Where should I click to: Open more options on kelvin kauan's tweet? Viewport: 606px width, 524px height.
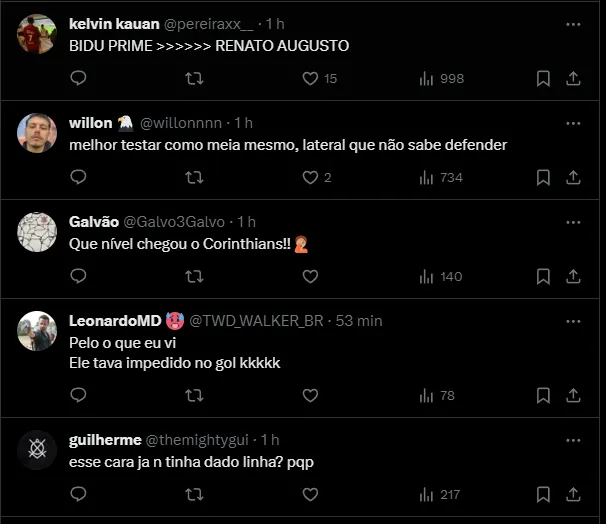click(573, 23)
